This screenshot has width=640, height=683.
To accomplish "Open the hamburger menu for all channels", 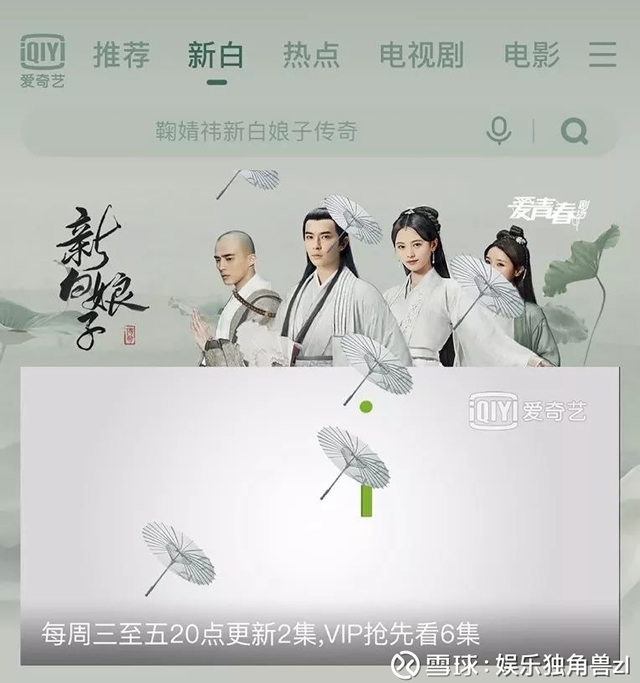I will coord(602,54).
